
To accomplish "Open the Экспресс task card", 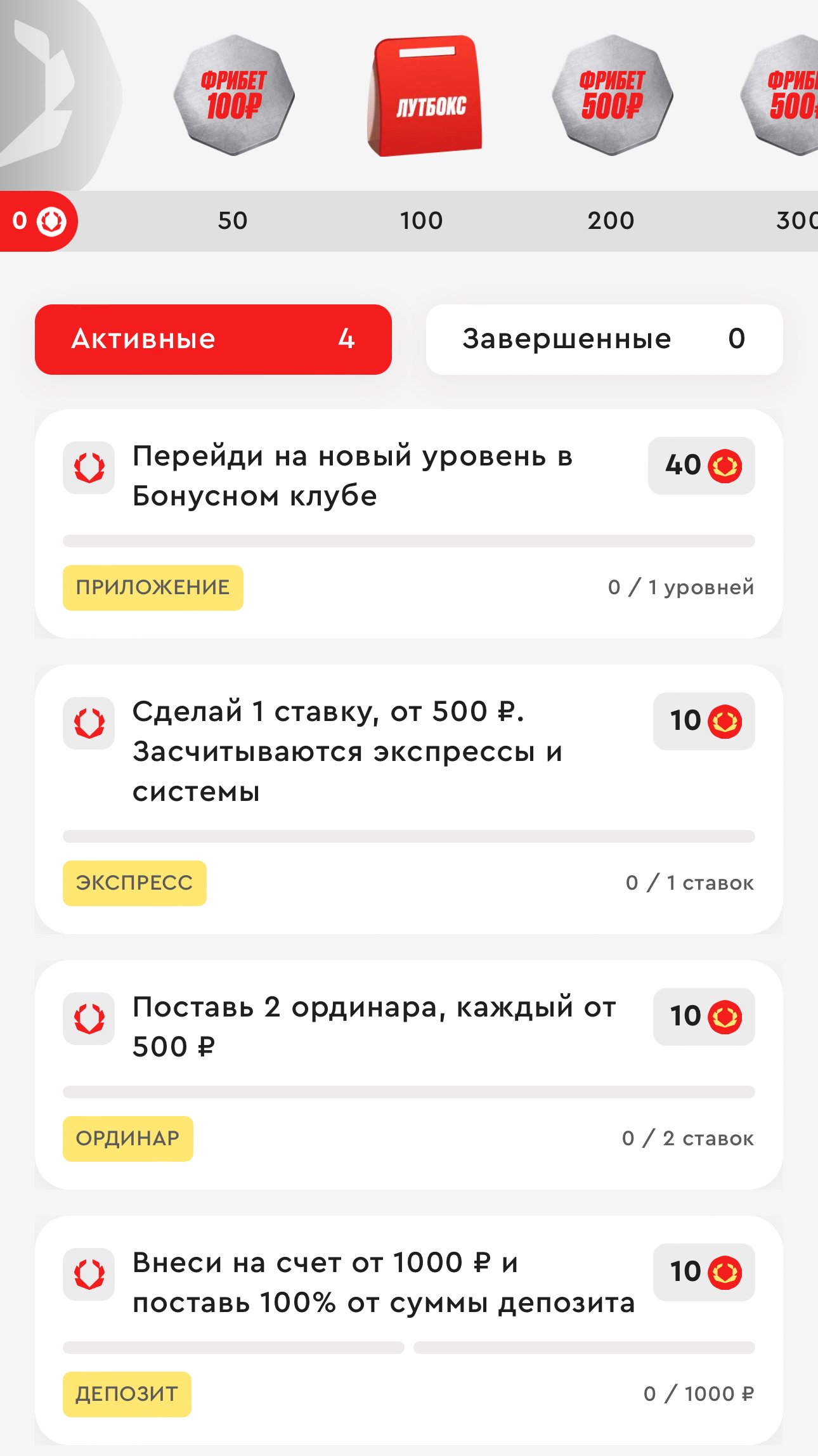I will [347, 751].
